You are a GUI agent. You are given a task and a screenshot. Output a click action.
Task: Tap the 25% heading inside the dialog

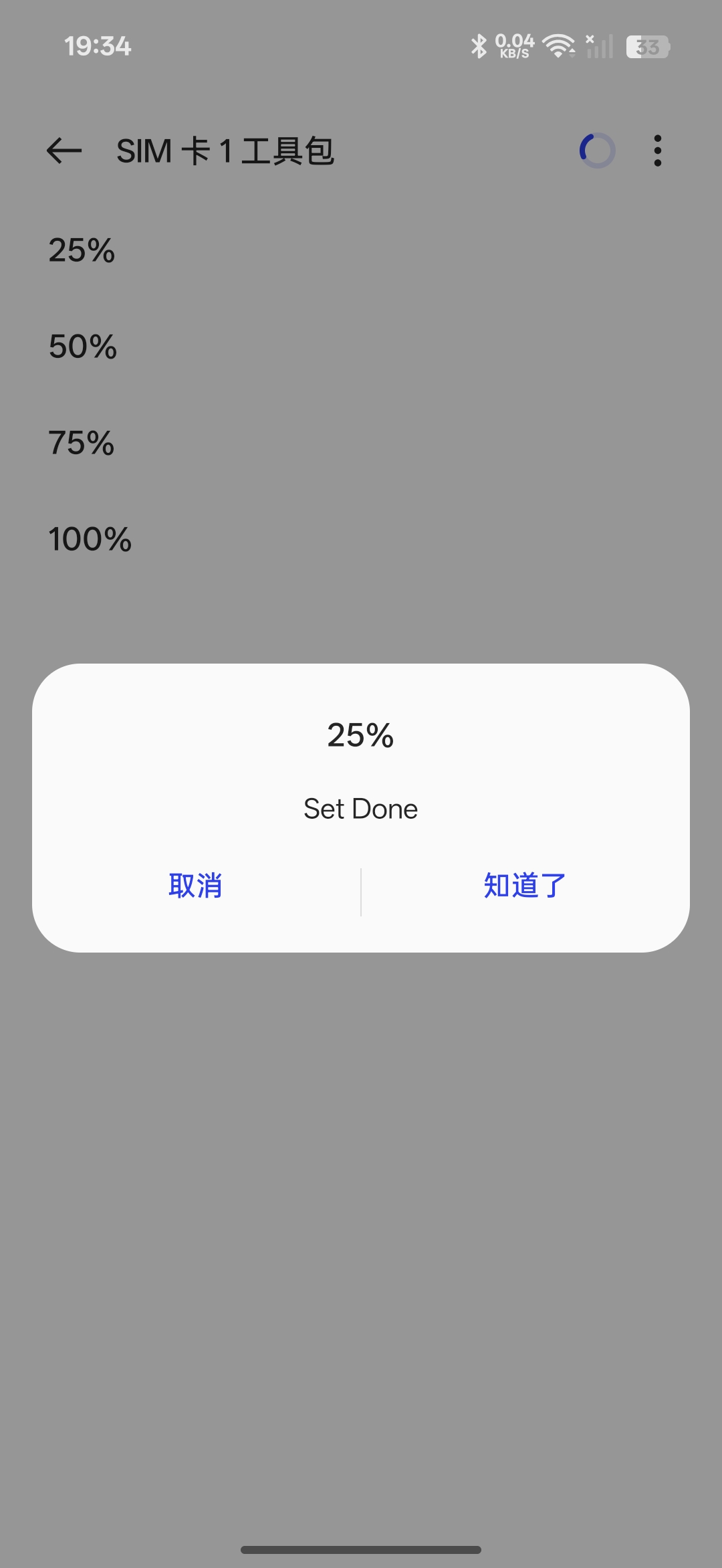click(360, 736)
